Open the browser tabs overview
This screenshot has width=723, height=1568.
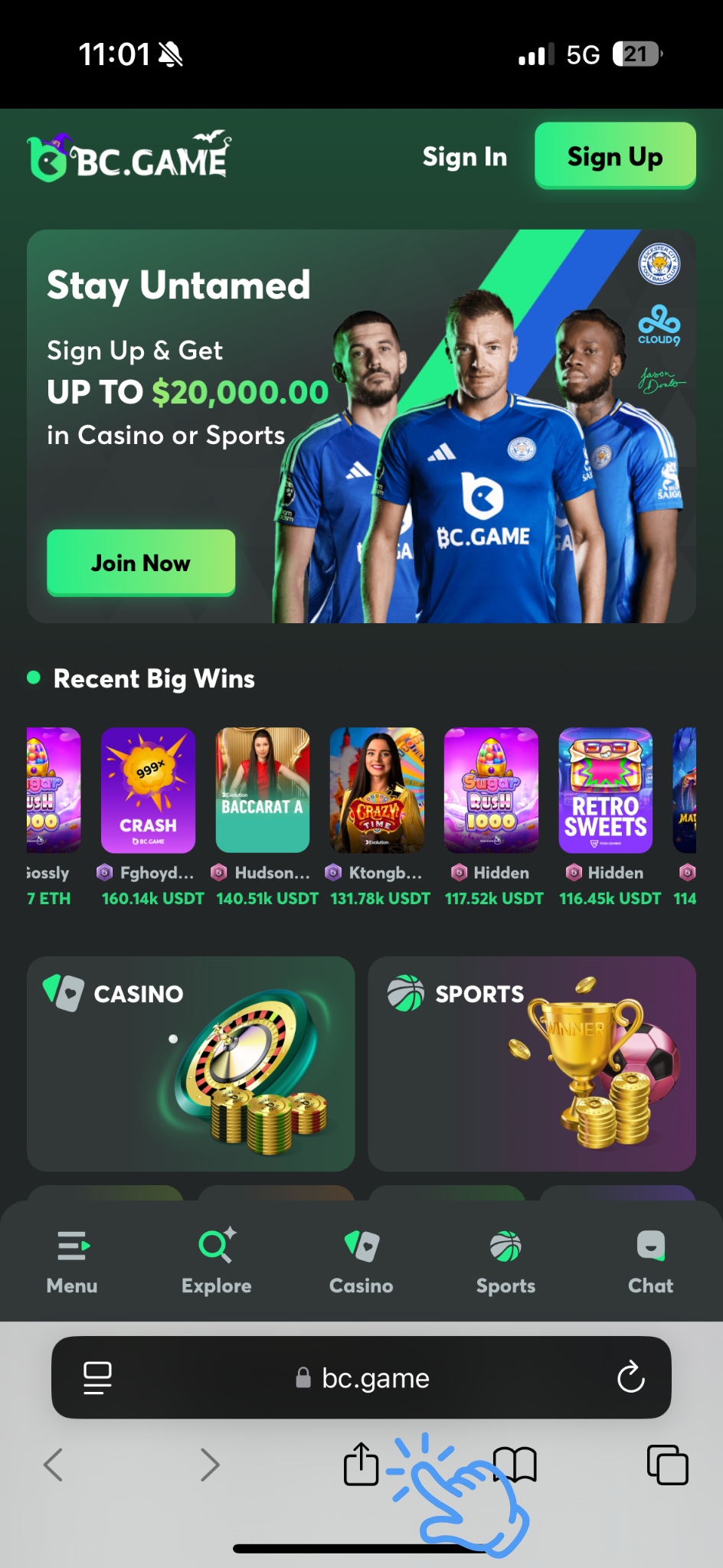[x=667, y=1465]
